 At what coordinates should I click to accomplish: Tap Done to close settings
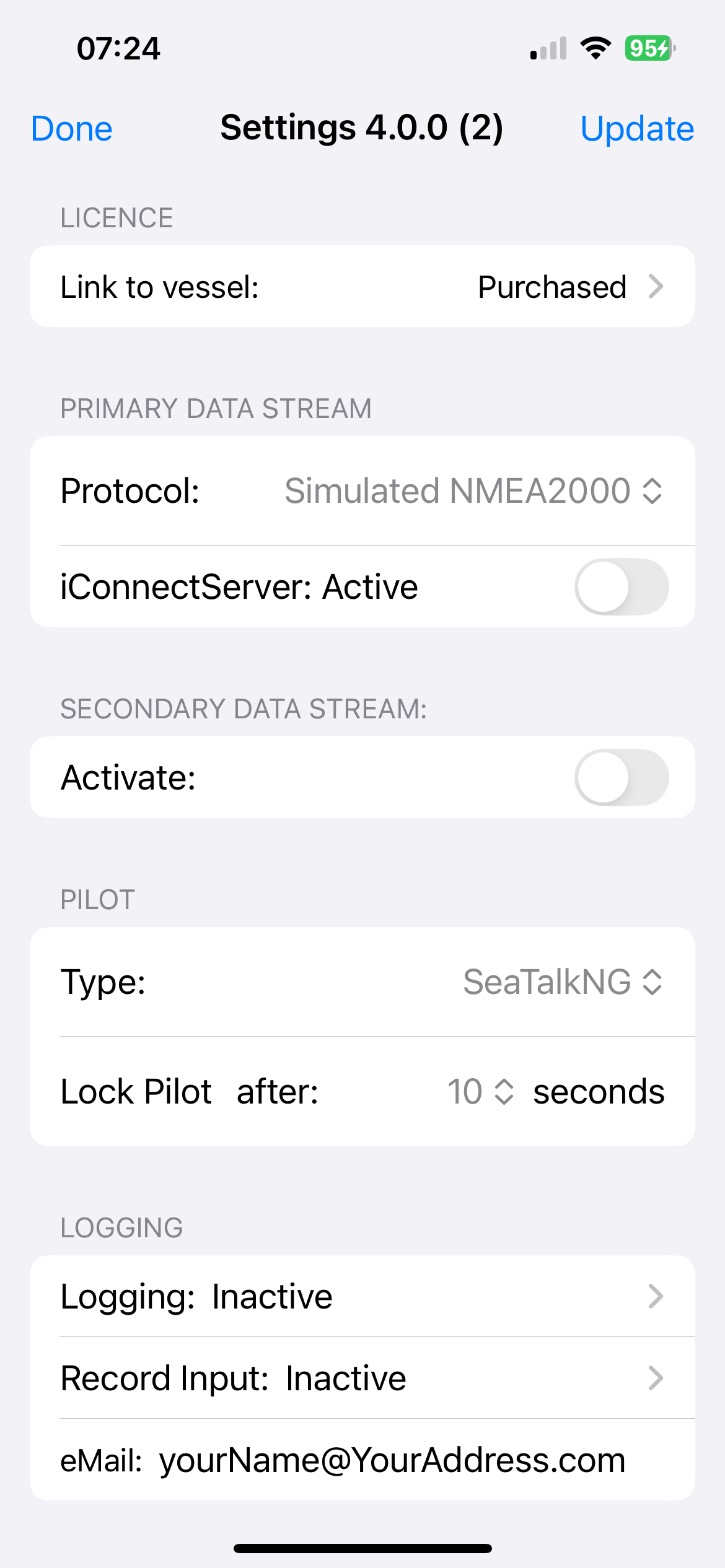pyautogui.click(x=72, y=129)
